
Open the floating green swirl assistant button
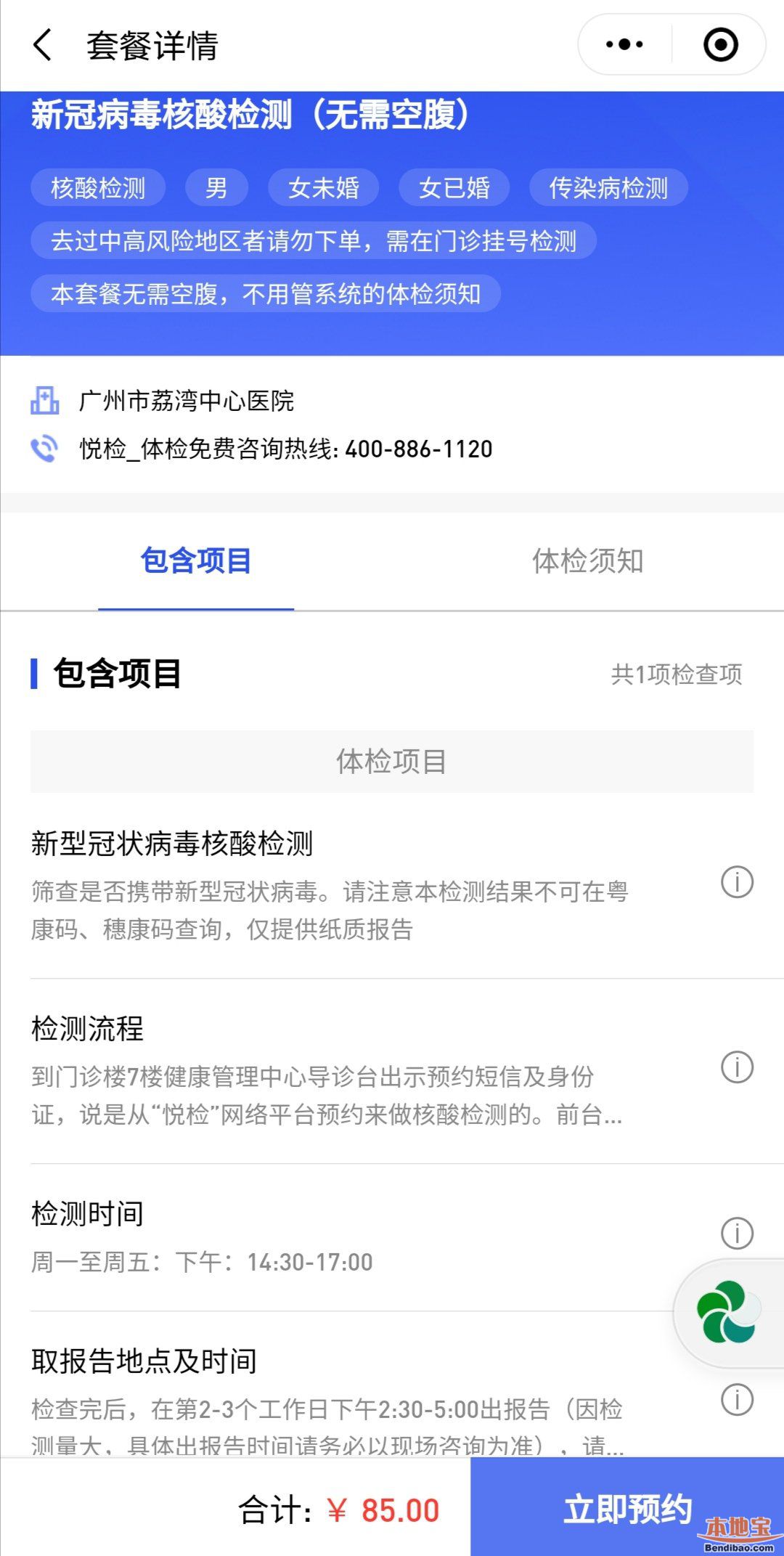[727, 1313]
